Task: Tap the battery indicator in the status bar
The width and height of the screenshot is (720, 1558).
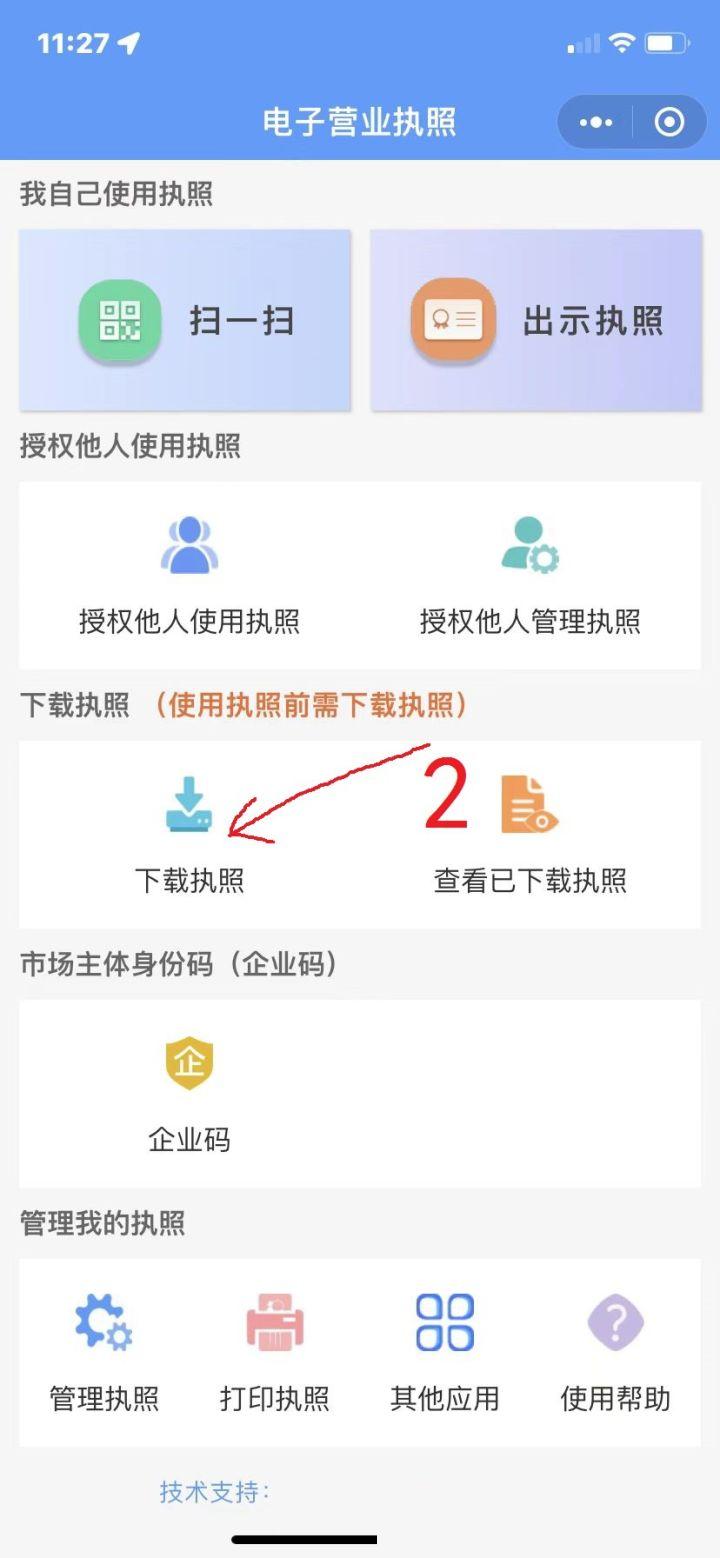Action: (668, 42)
